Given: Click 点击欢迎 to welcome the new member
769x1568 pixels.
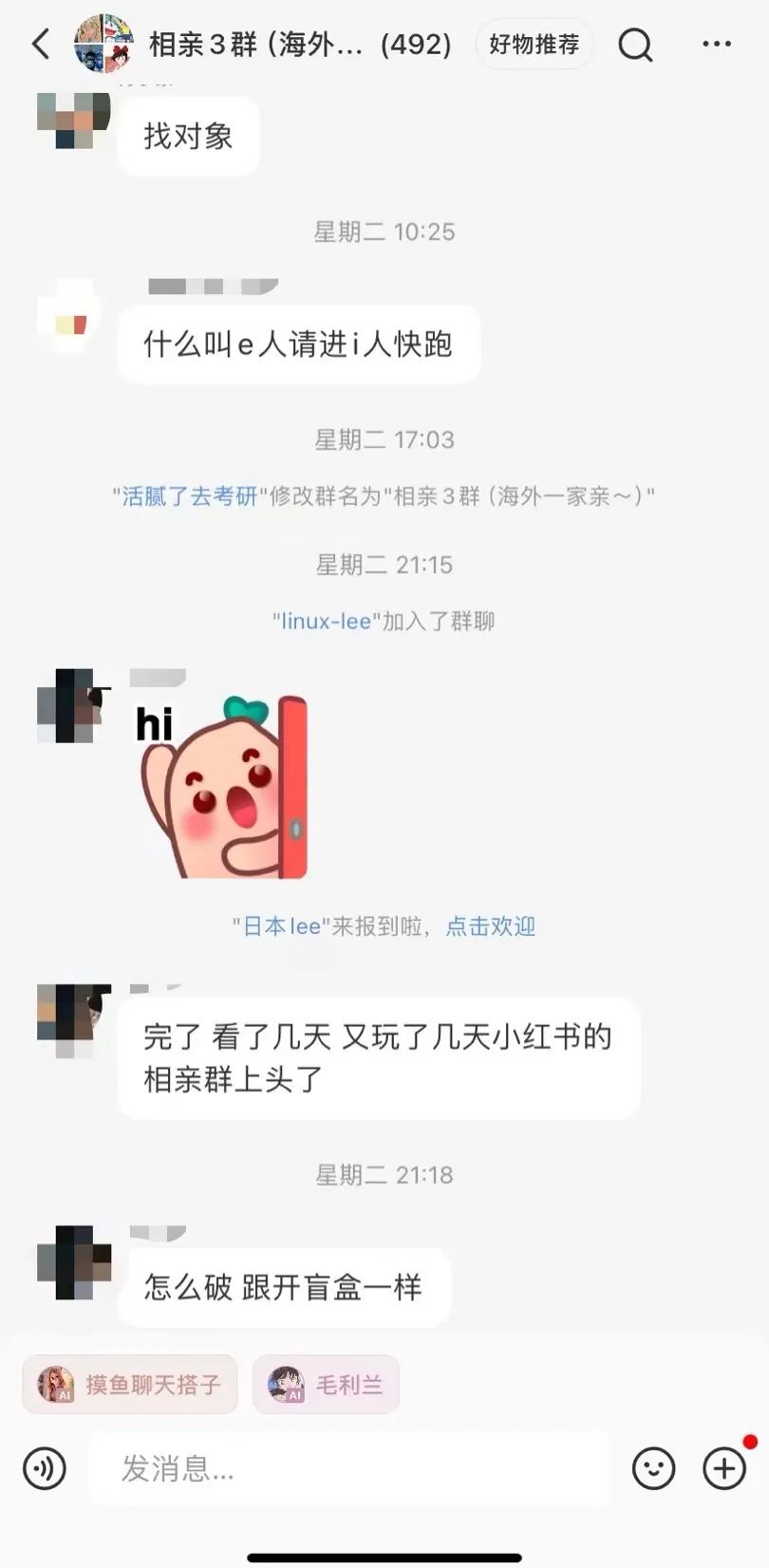Looking at the screenshot, I should point(490,925).
